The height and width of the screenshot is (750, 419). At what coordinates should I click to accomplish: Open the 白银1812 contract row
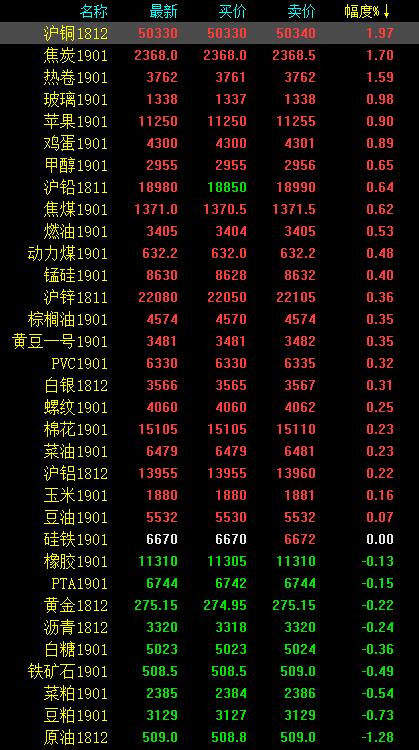pos(210,385)
